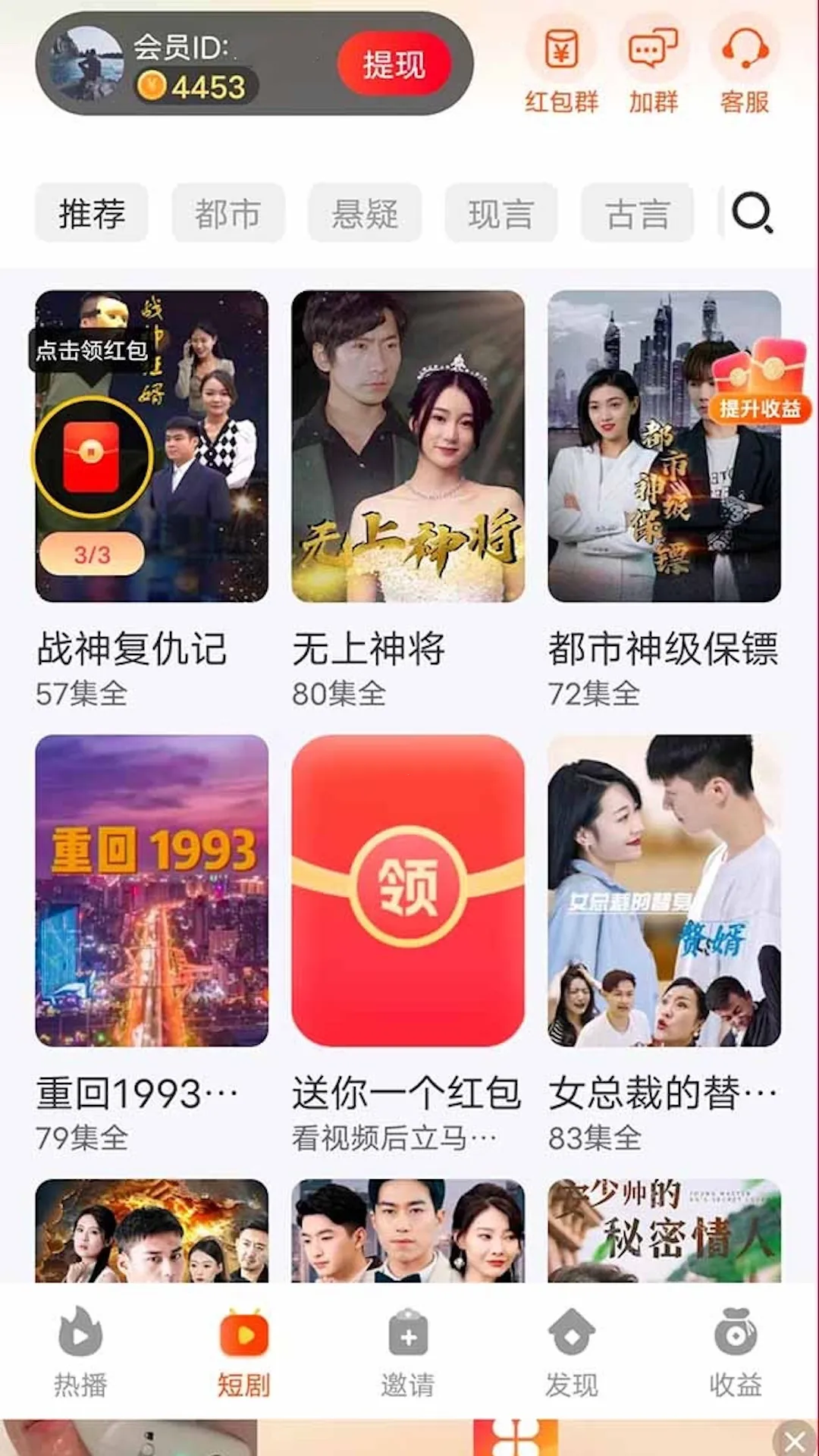Go to the 邀请 invite tab

tap(408, 1354)
